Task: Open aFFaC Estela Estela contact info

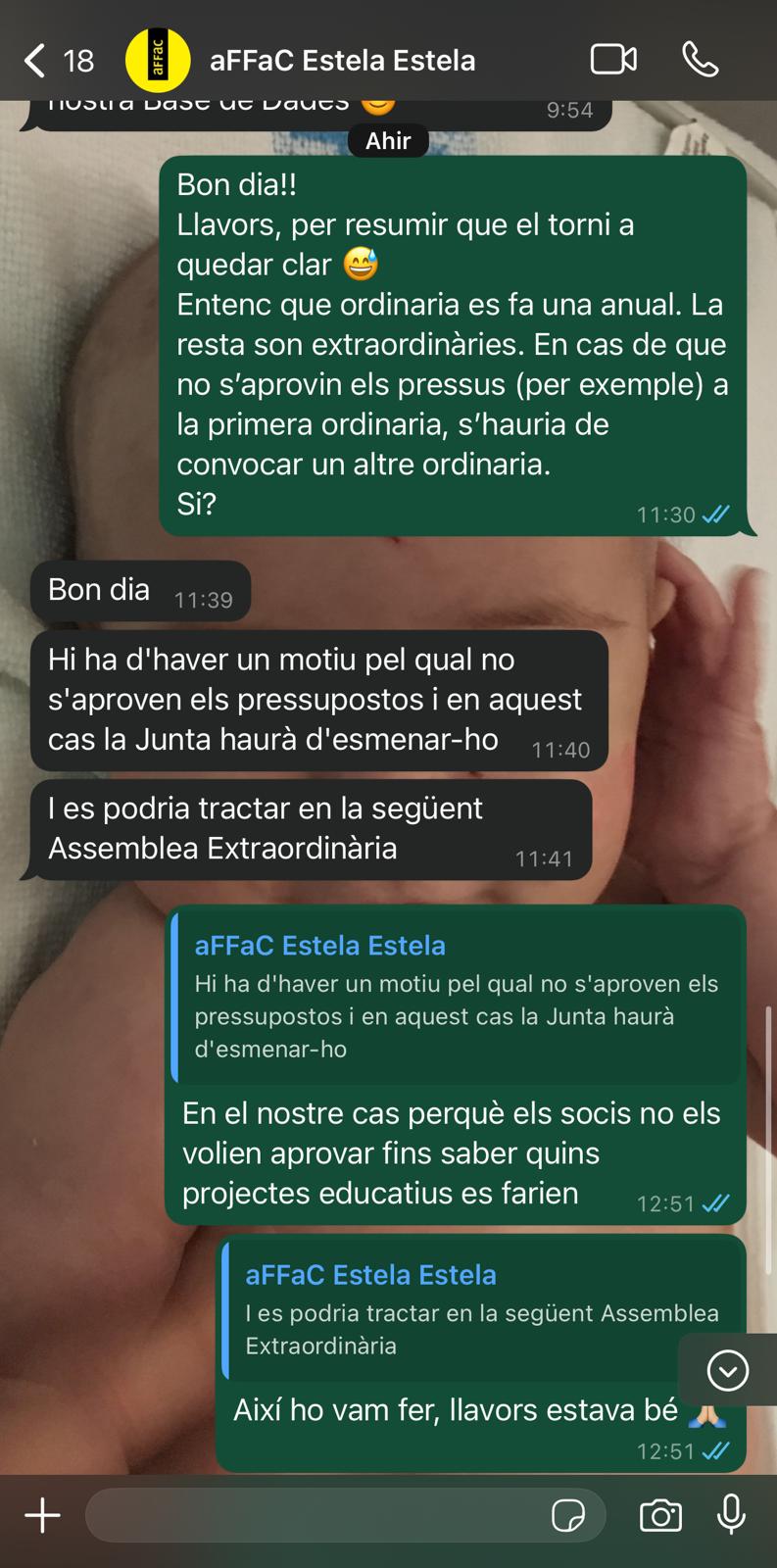Action: [342, 61]
